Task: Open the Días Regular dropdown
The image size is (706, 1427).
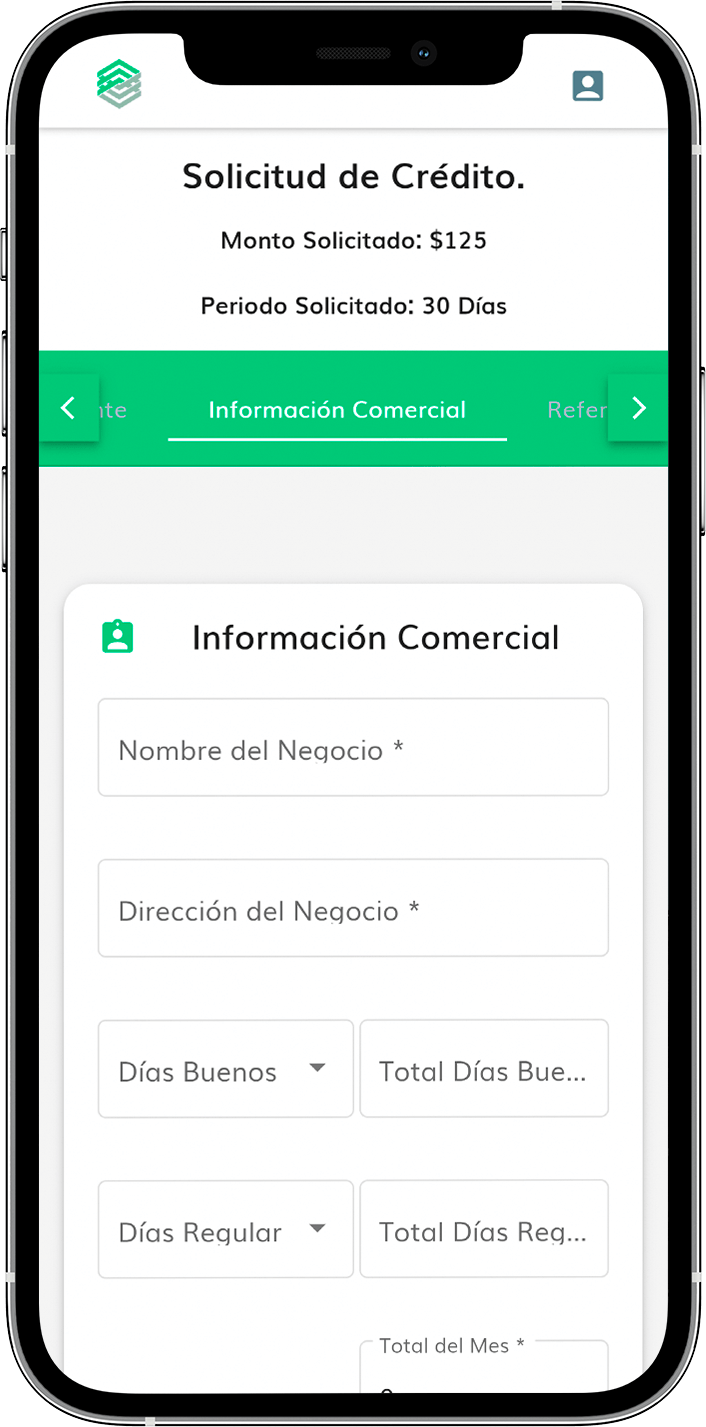Action: [226, 1230]
